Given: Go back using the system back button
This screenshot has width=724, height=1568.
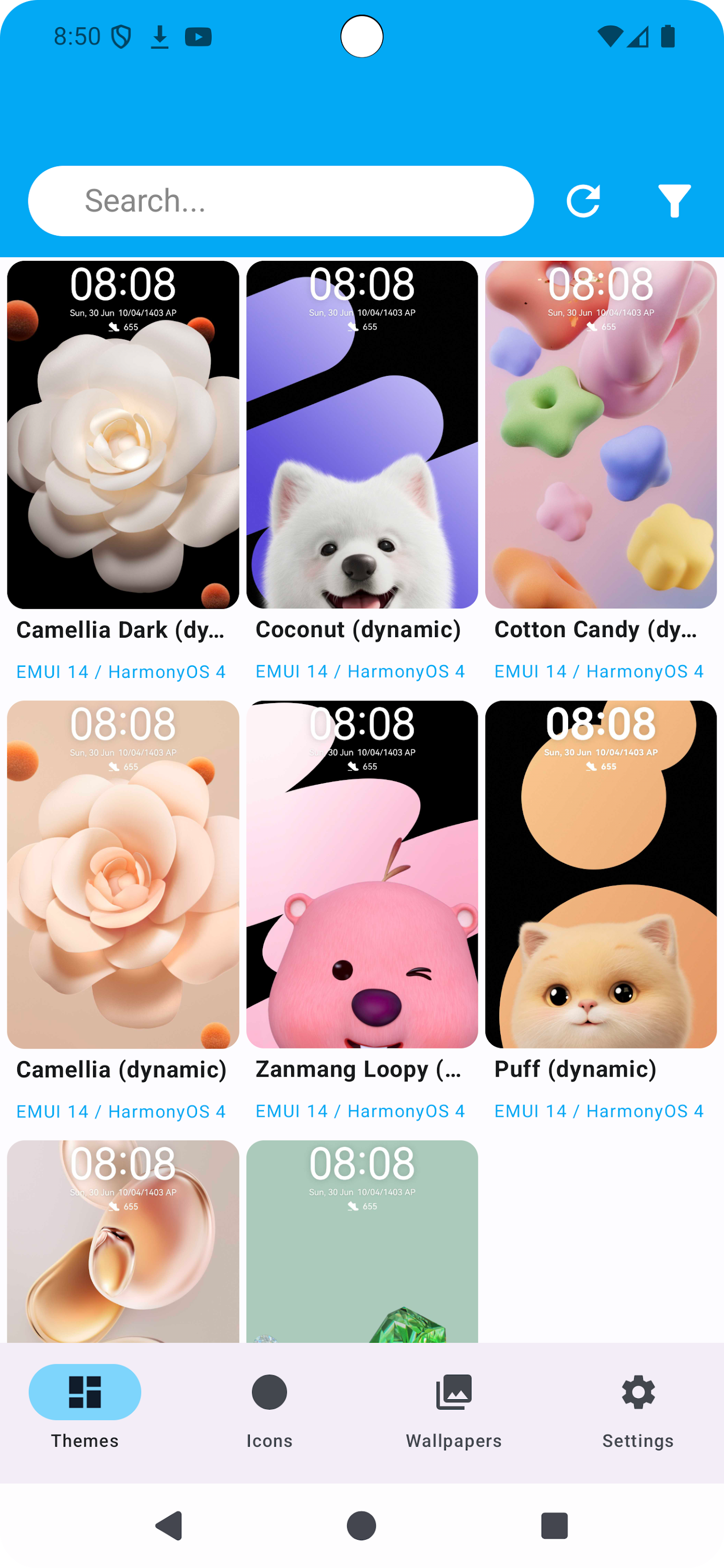Looking at the screenshot, I should 169,1525.
